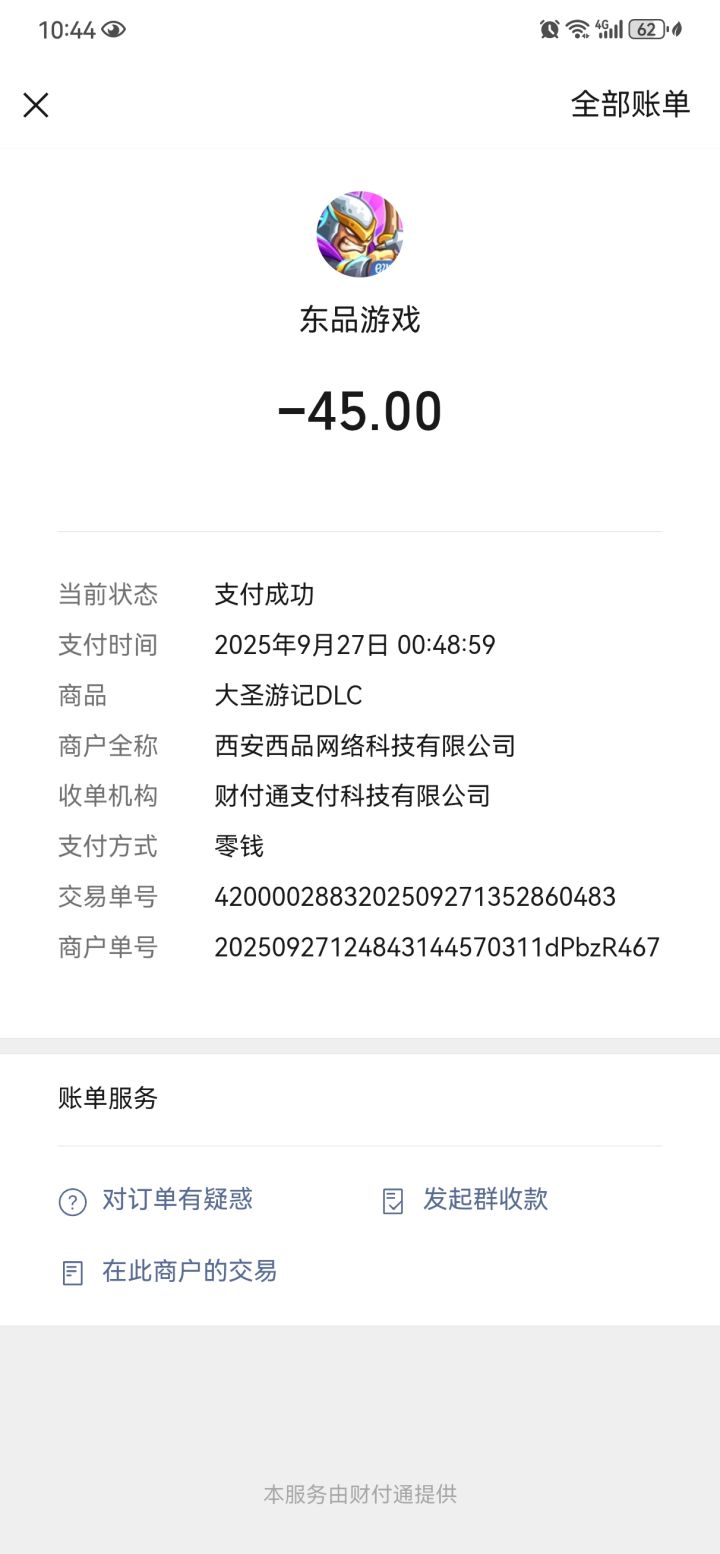Viewport: 720px width, 1554px height.
Task: Select 发起群收款
Action: (465, 1200)
